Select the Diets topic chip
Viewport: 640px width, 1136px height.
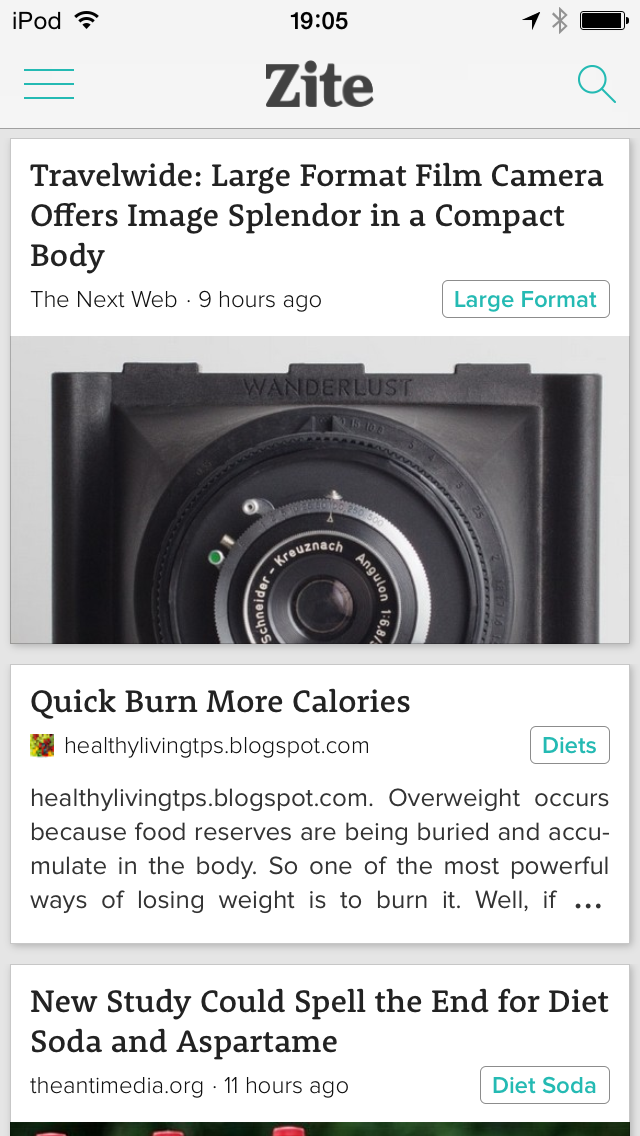[569, 746]
